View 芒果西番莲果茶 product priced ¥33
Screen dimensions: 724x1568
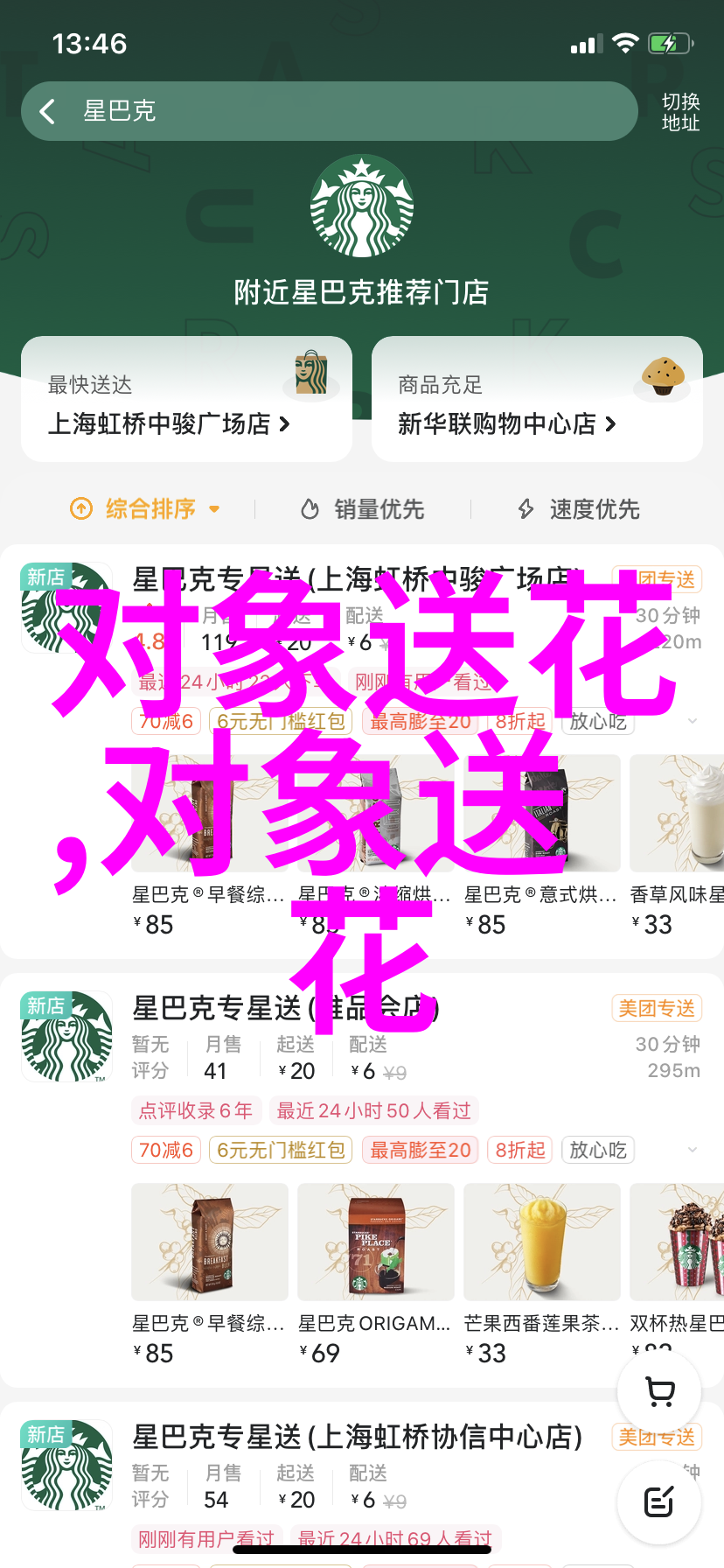point(541,1242)
